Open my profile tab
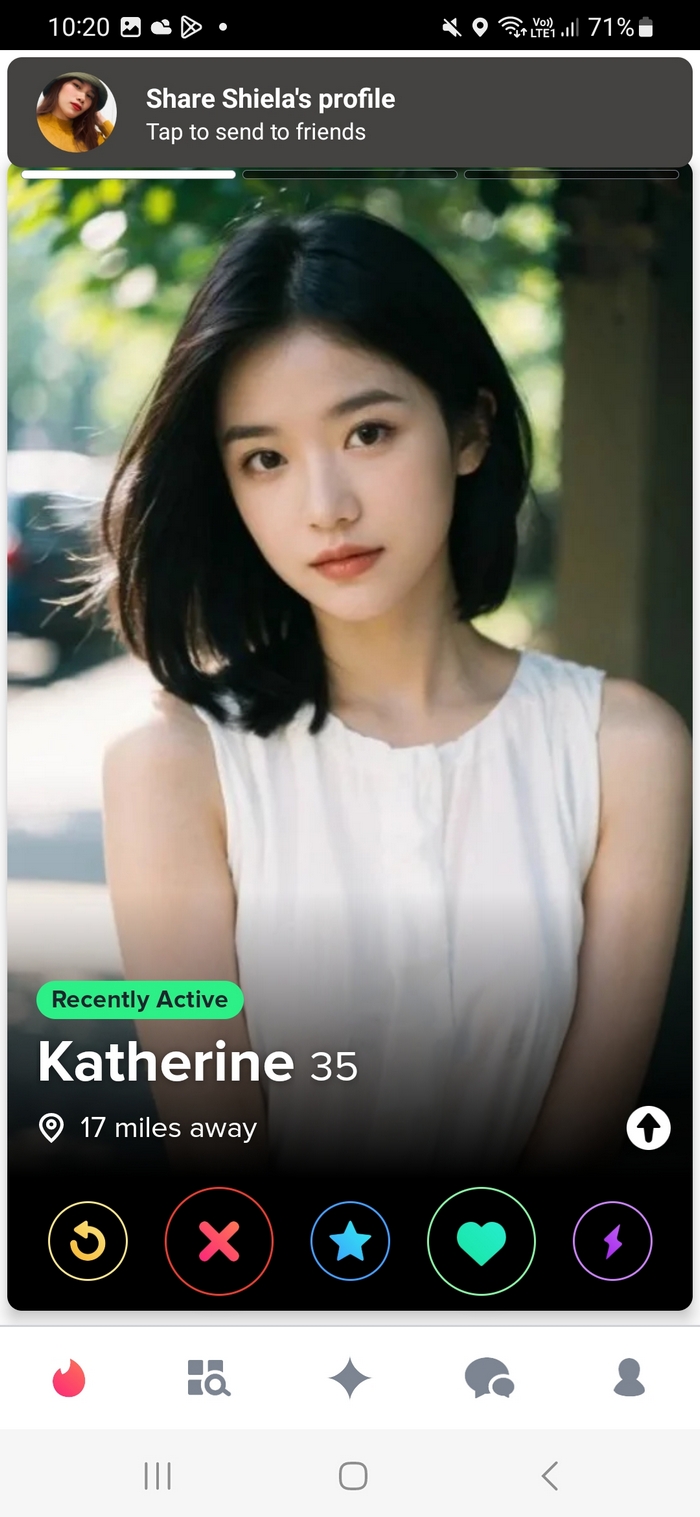 [629, 1378]
